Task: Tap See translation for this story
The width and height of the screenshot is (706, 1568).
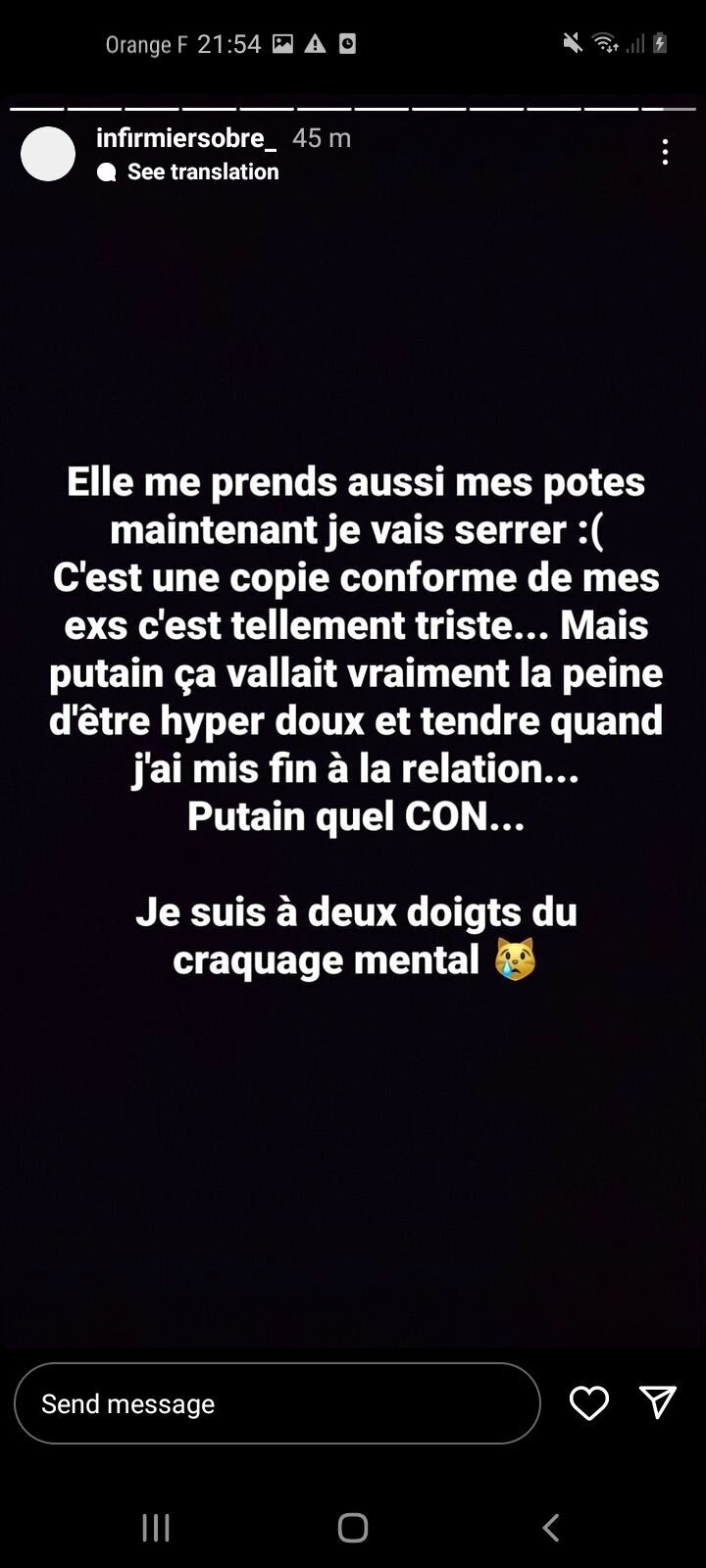Action: (202, 171)
